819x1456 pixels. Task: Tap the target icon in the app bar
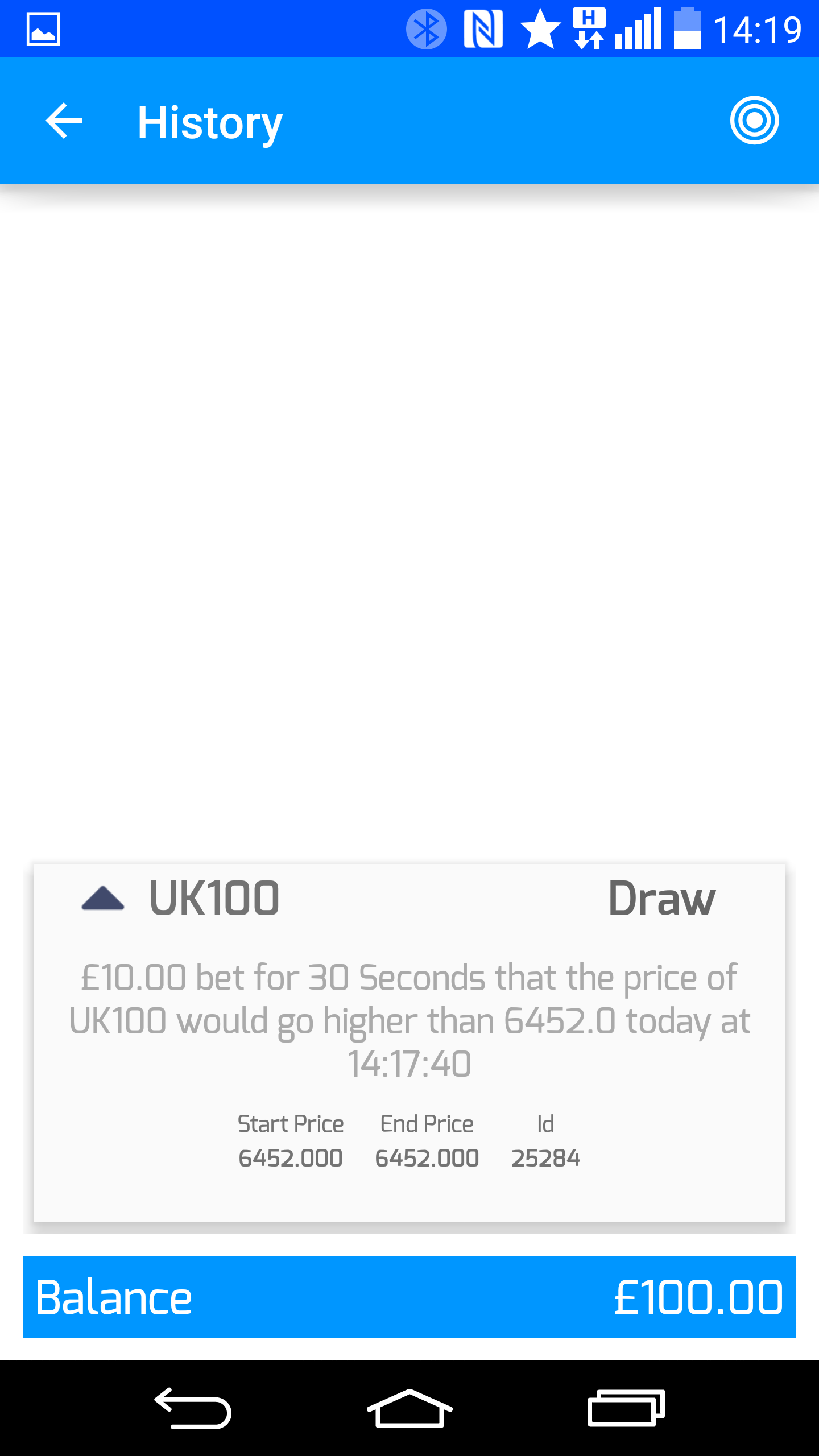(754, 121)
